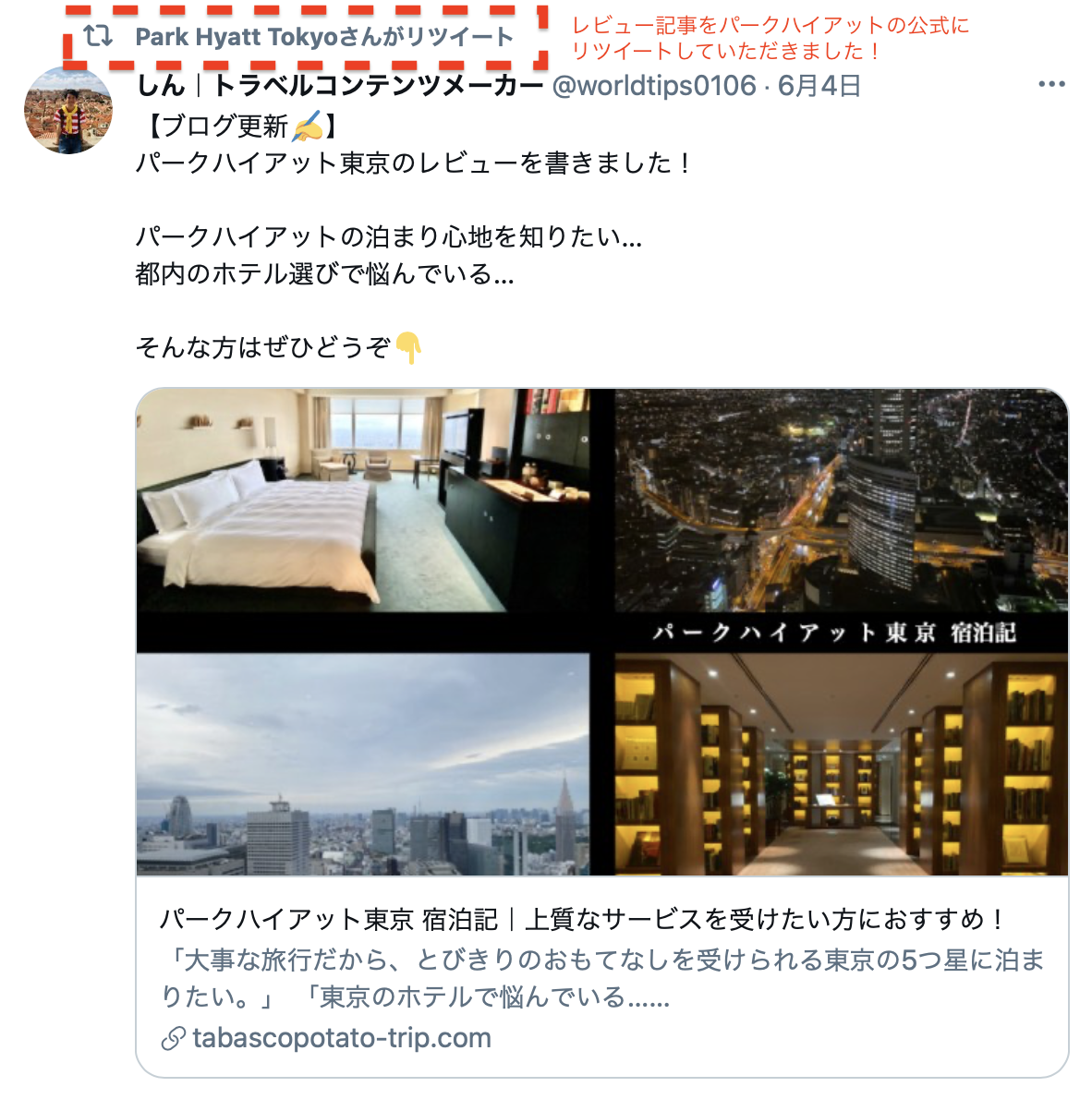Image resolution: width=1092 pixels, height=1099 pixels.
Task: Open the tweet's overflow menu
Action: (1051, 84)
